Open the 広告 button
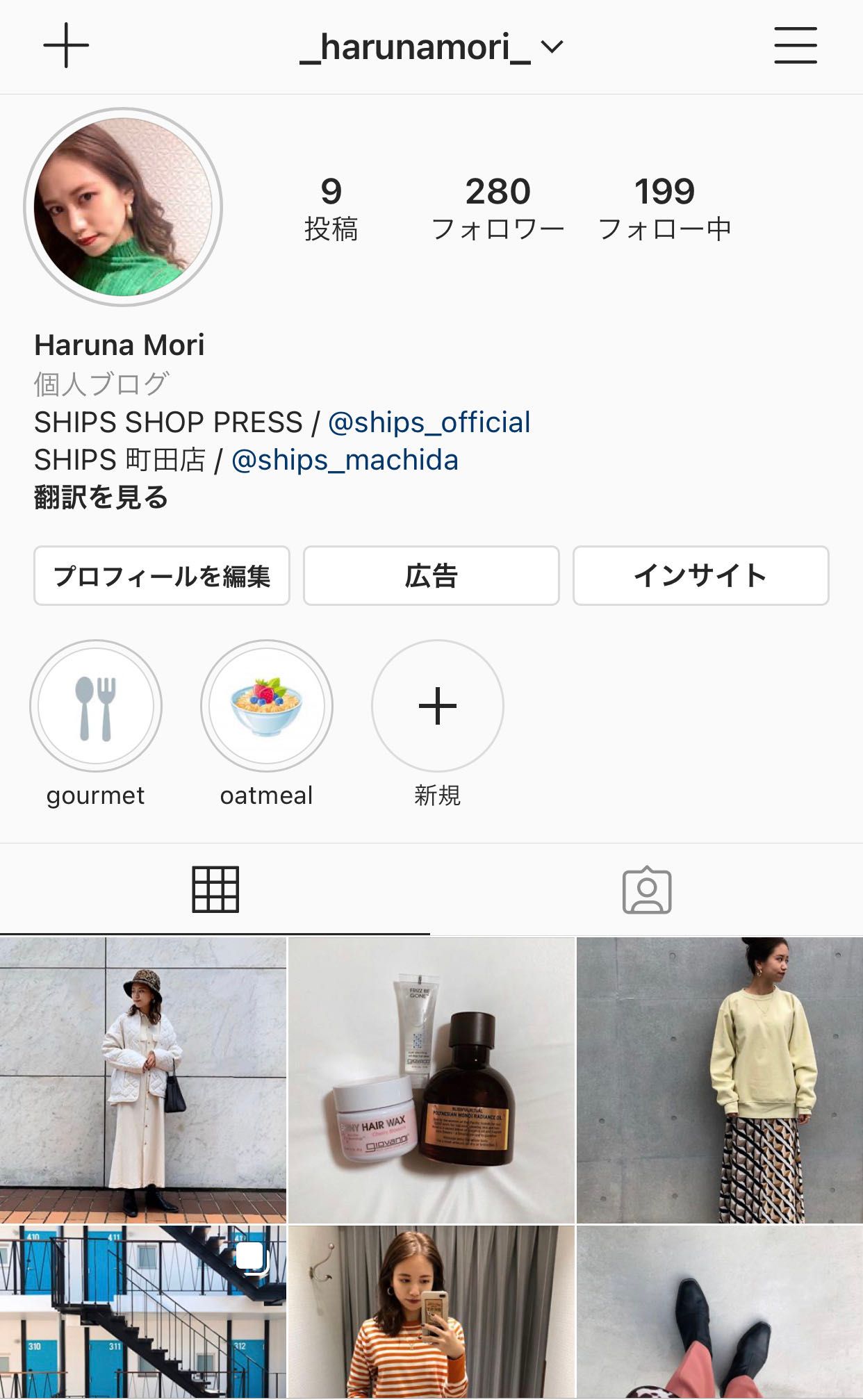Screen dimensions: 863x1400 point(431,576)
